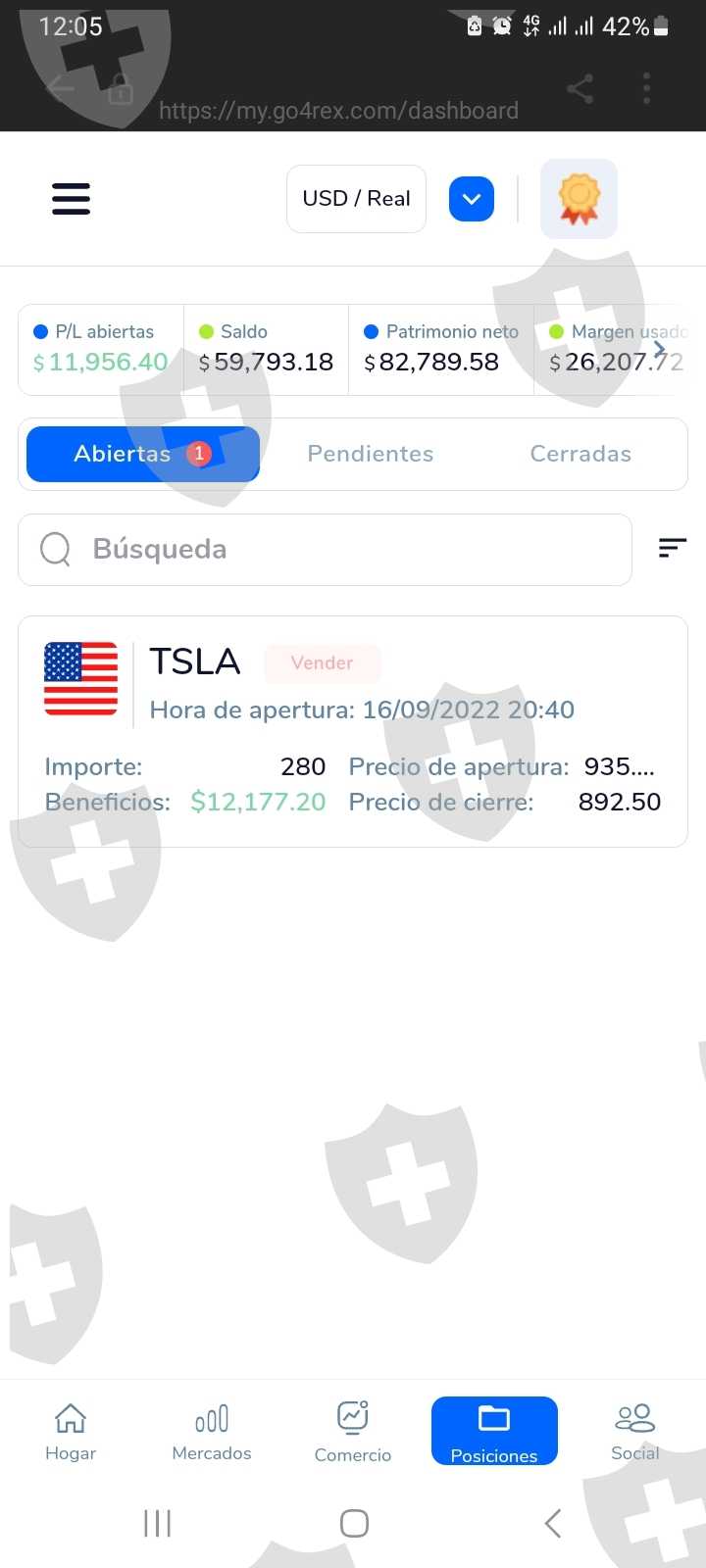The height and width of the screenshot is (1568, 706).
Task: Open the browser overflow menu
Action: pos(646,89)
